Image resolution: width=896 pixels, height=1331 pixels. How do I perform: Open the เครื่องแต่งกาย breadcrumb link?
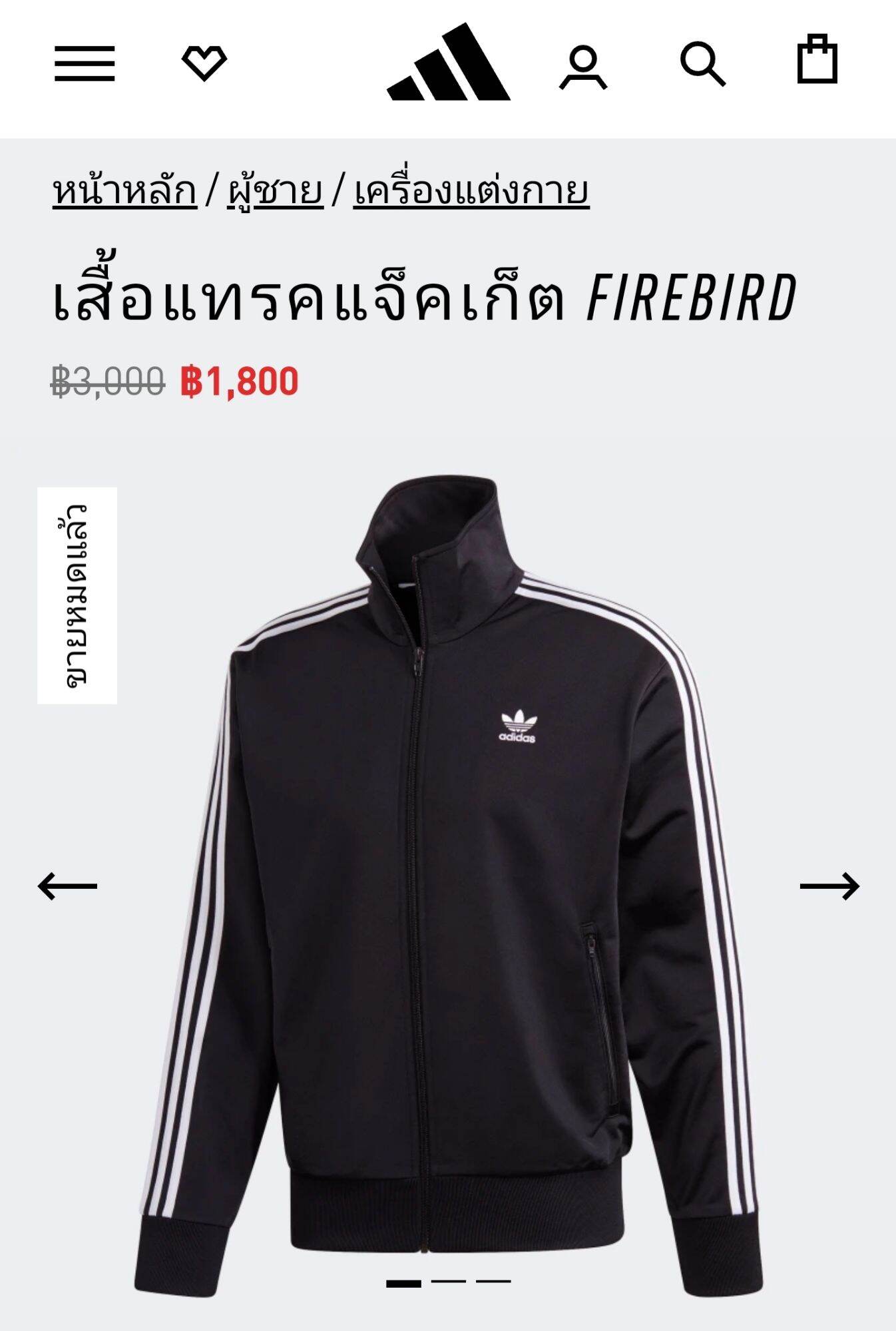471,191
